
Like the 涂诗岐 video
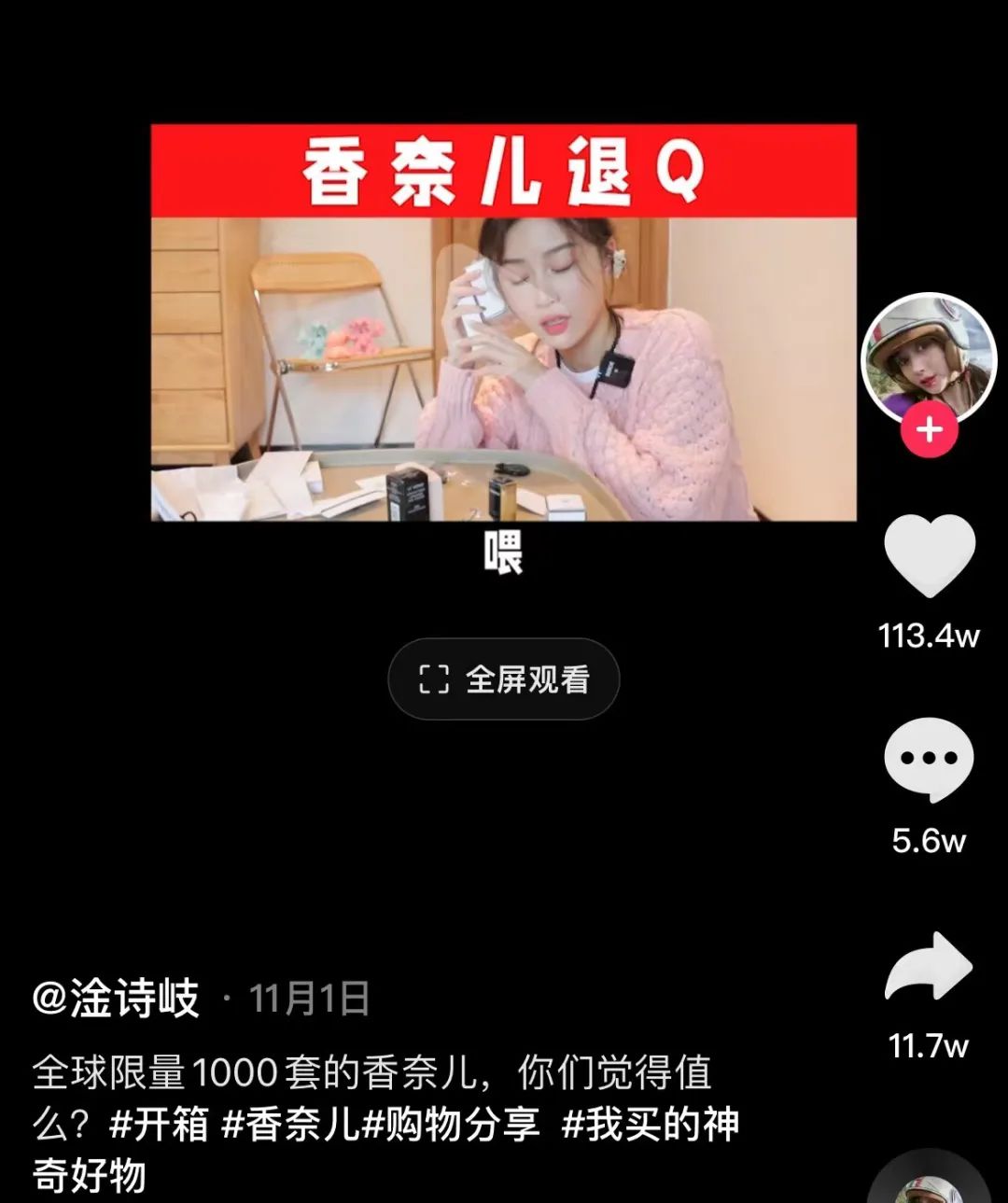(x=929, y=557)
